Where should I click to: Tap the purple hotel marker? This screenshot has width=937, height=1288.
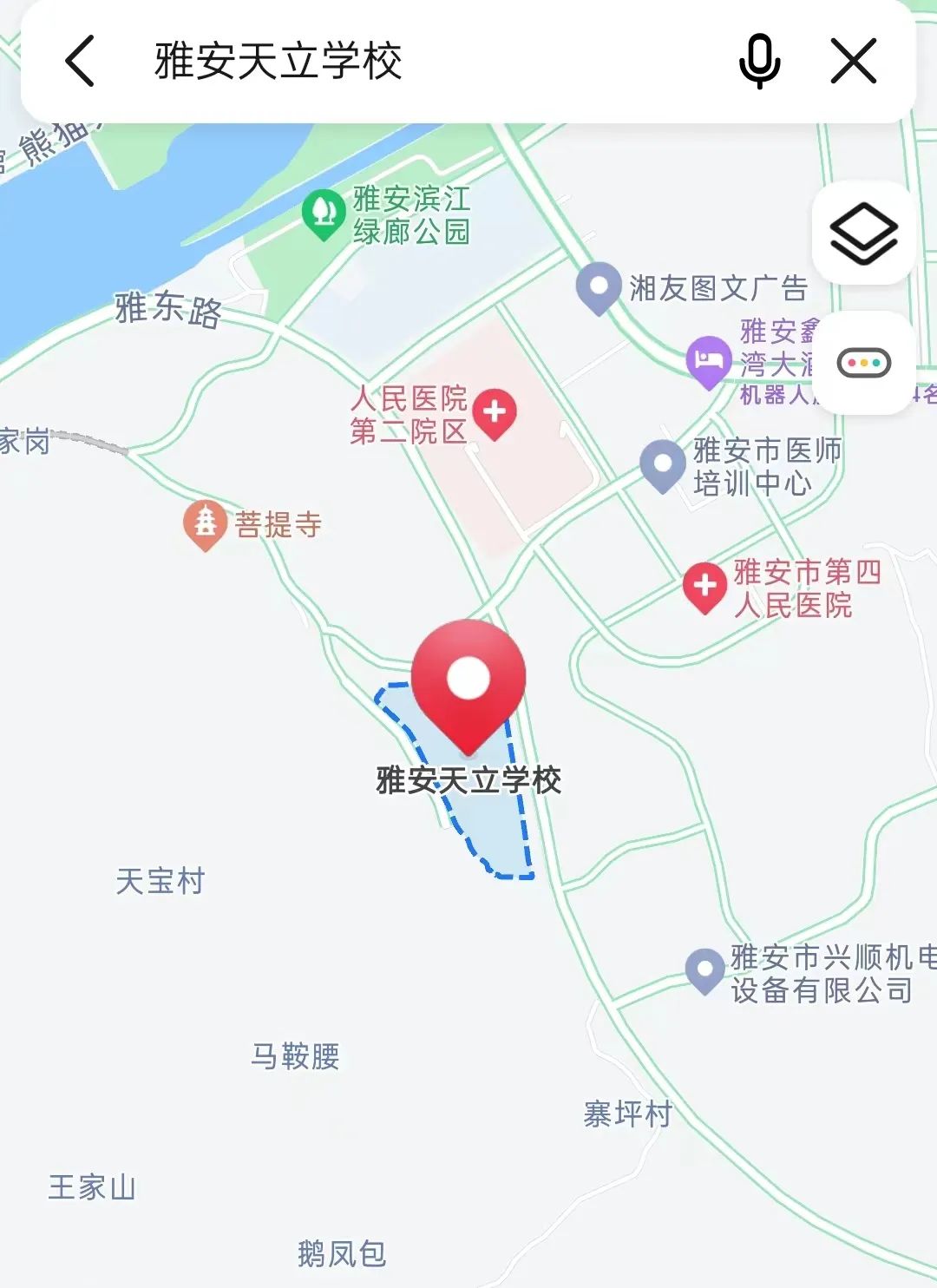point(709,360)
